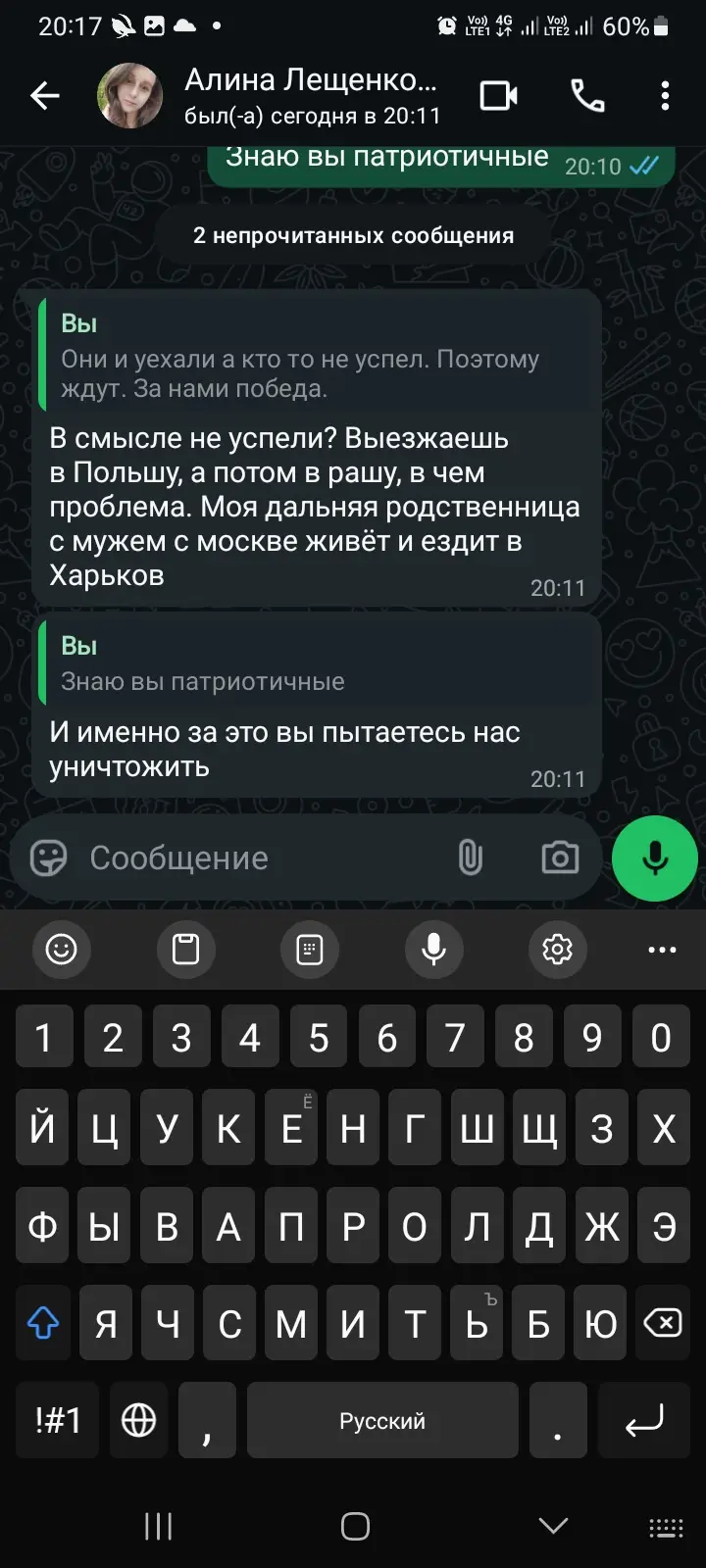706x1568 pixels.
Task: Open Алина Лещенко's profile photo
Action: pos(129,96)
